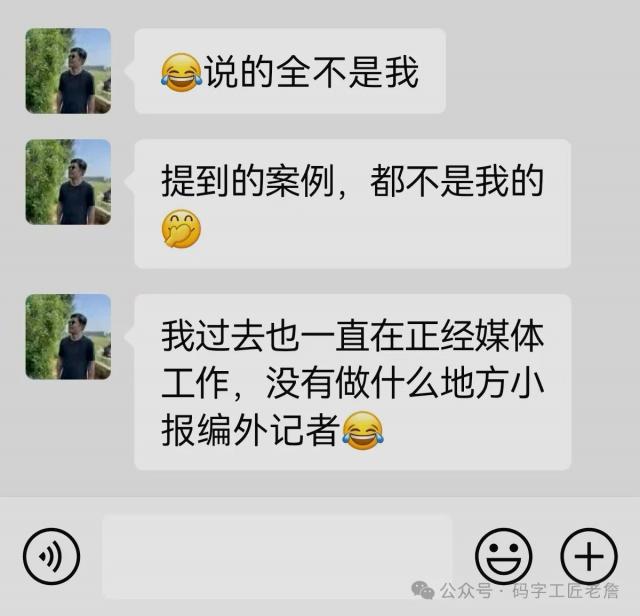Screen dimensions: 640x616
Task: Switch to voice message input
Action: click(51, 553)
